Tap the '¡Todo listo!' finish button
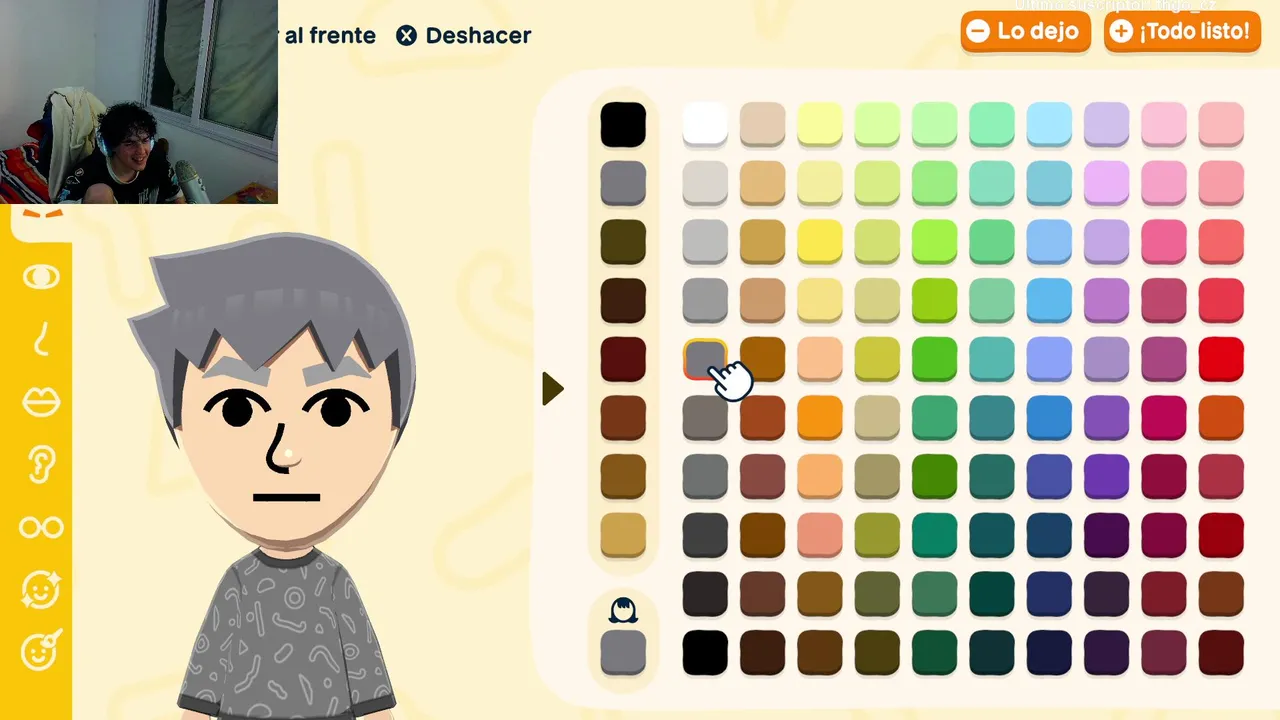This screenshot has height=720, width=1280. 1181,31
